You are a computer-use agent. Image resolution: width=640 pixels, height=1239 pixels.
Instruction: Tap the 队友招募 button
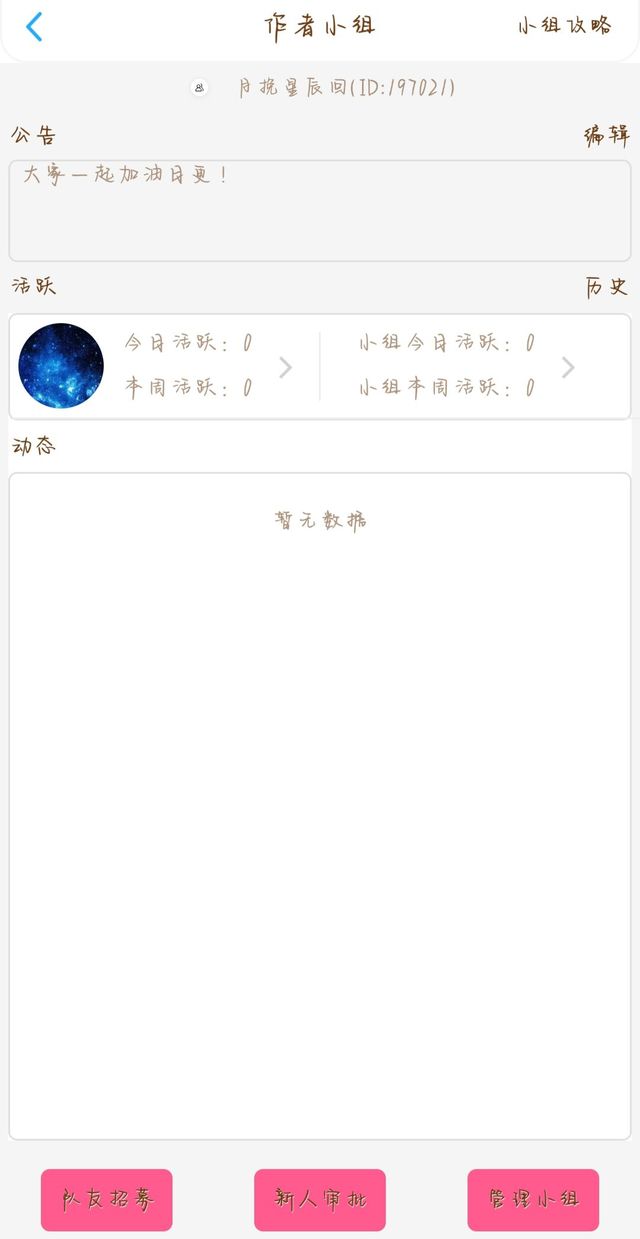click(x=107, y=1200)
